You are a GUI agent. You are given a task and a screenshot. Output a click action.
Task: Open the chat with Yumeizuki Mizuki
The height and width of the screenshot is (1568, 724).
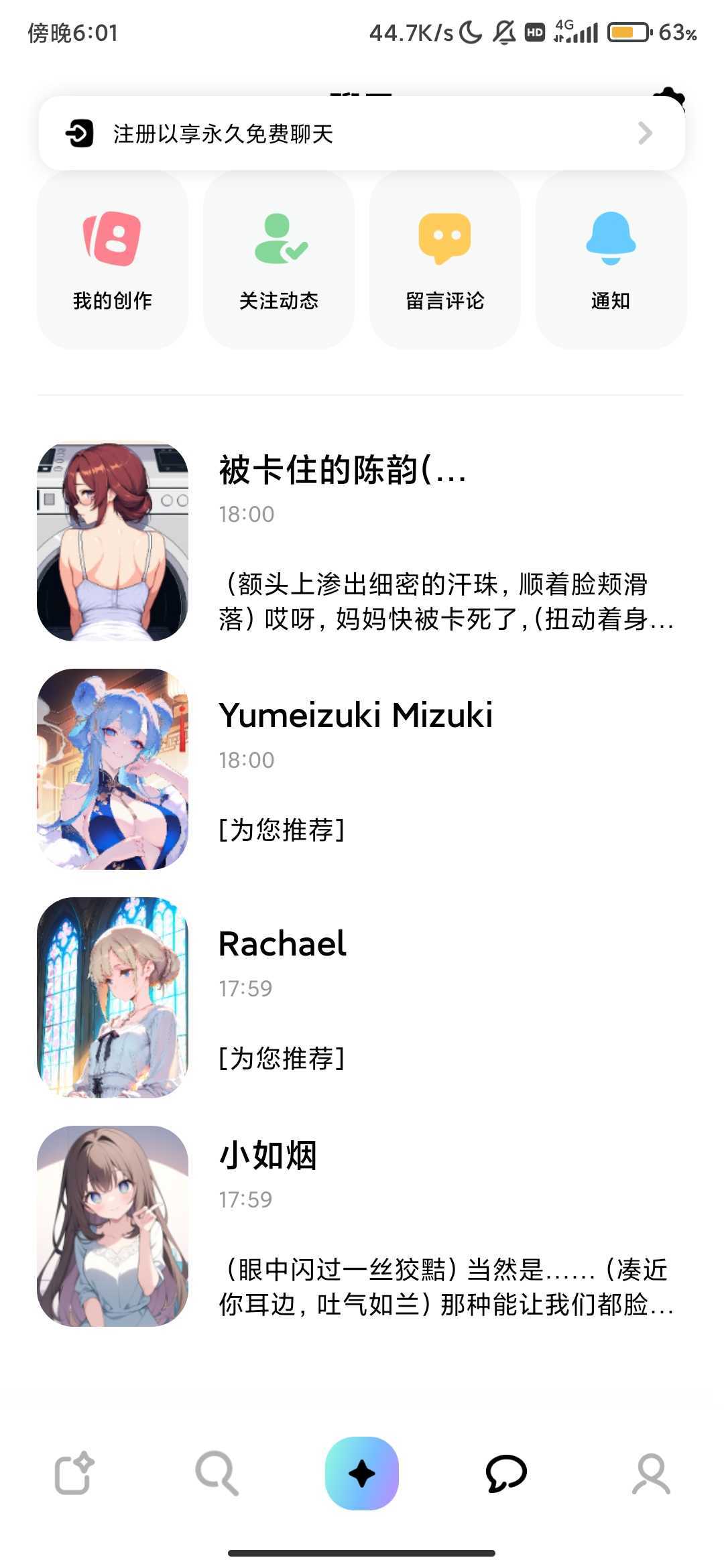(362, 769)
